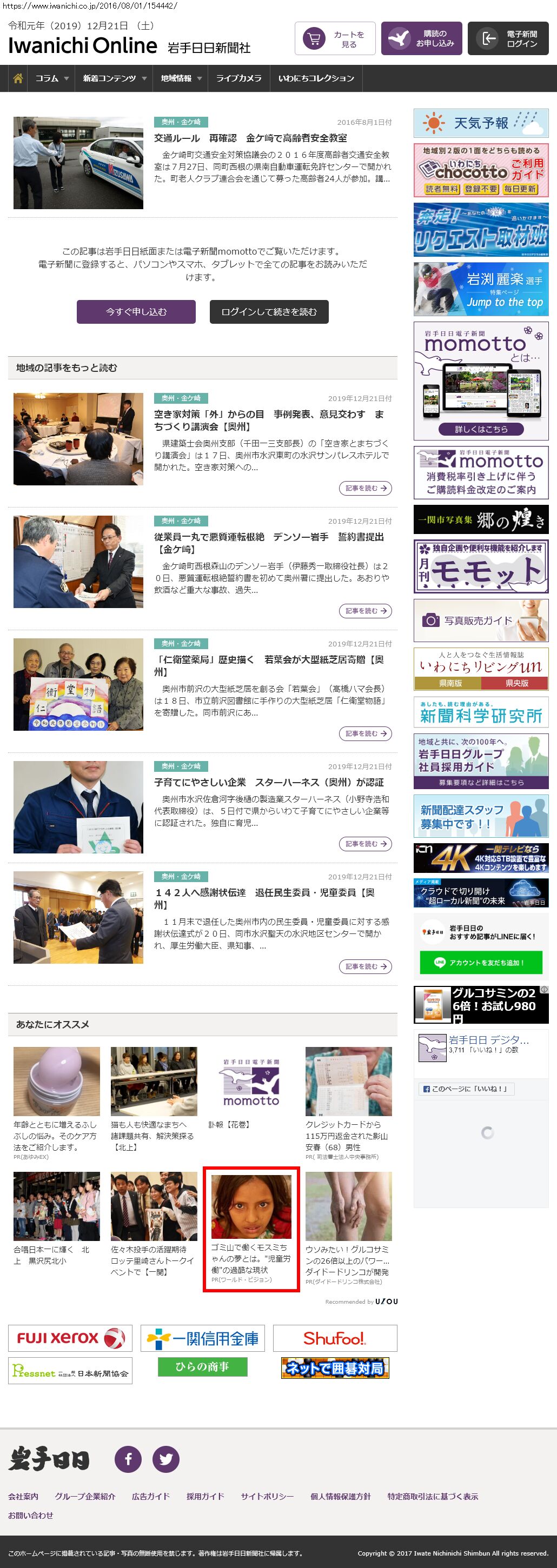Expand the 地域情報 menu
The height and width of the screenshot is (1568, 557).
pyautogui.click(x=180, y=78)
